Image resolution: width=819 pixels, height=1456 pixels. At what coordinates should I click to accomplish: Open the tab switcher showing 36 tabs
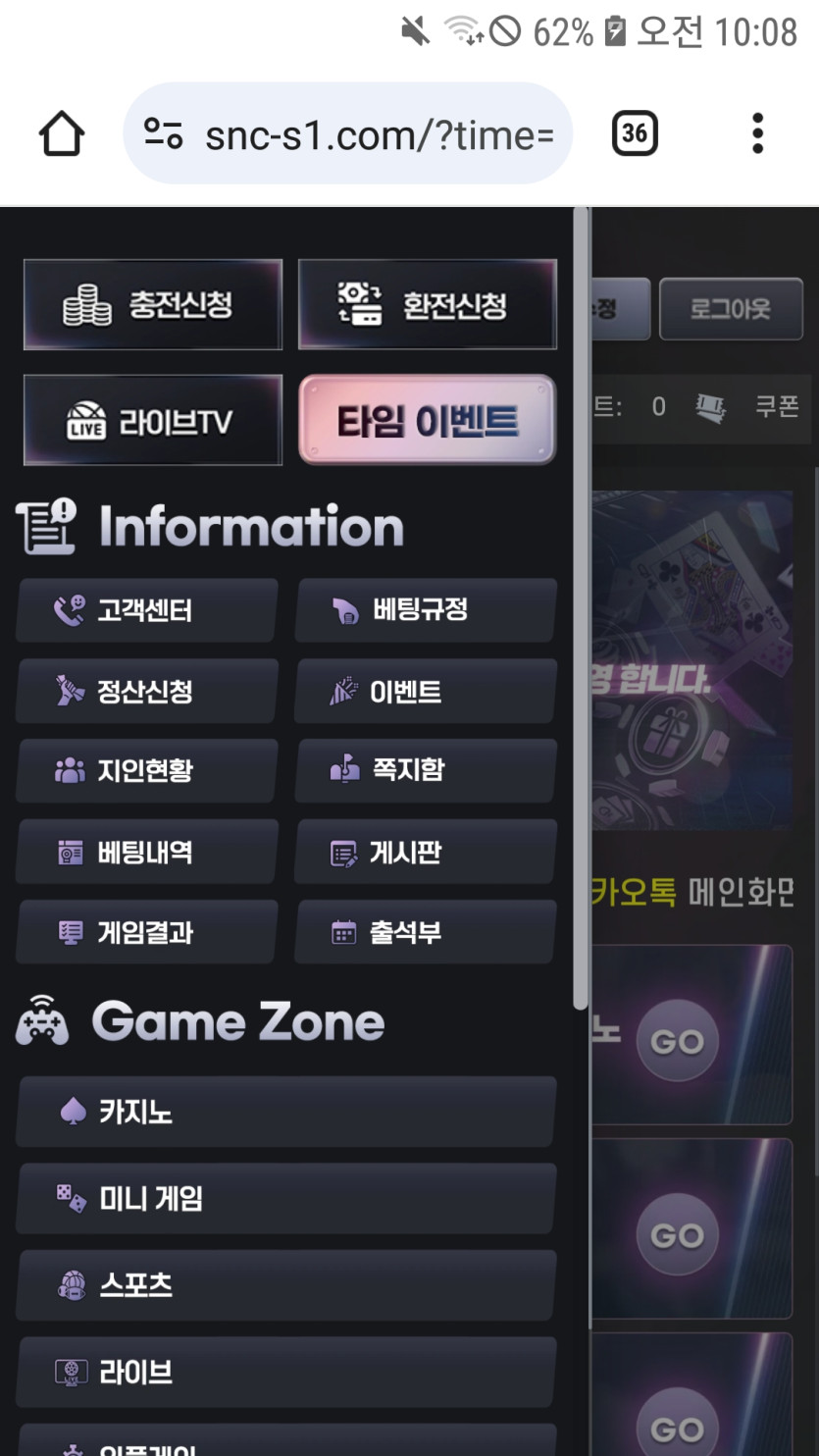634,133
